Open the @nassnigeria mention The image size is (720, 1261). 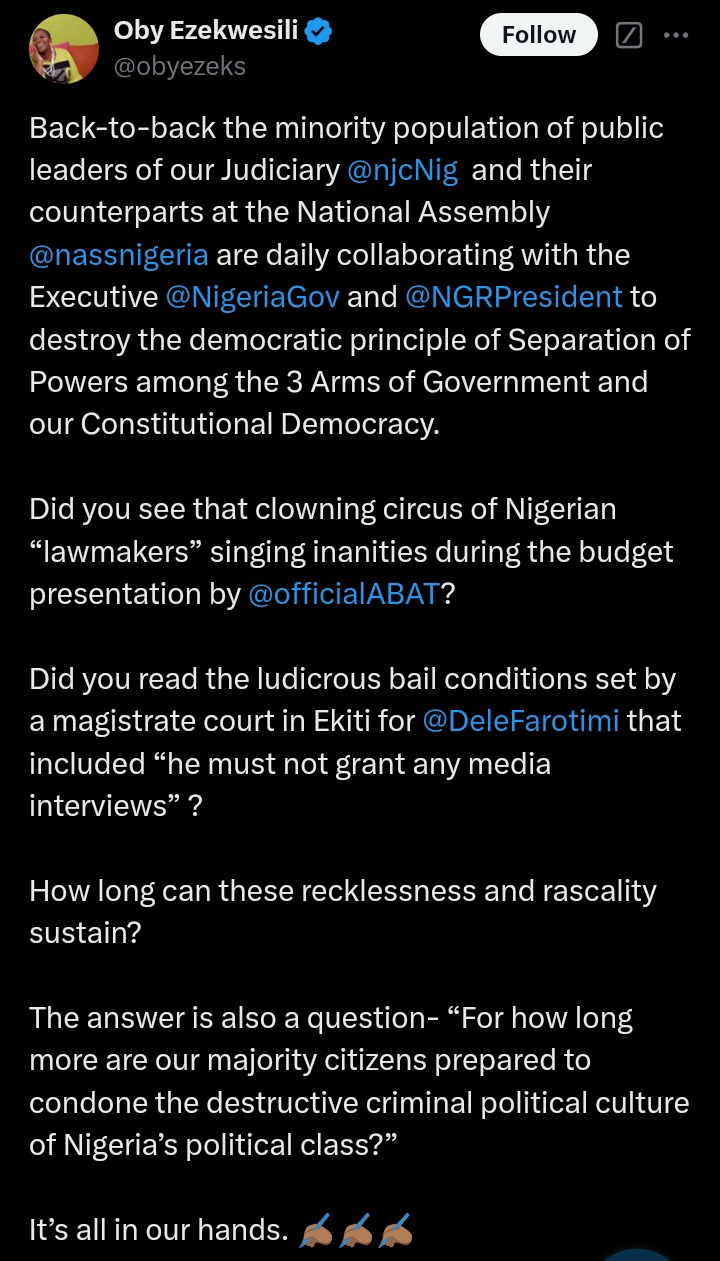click(x=119, y=254)
